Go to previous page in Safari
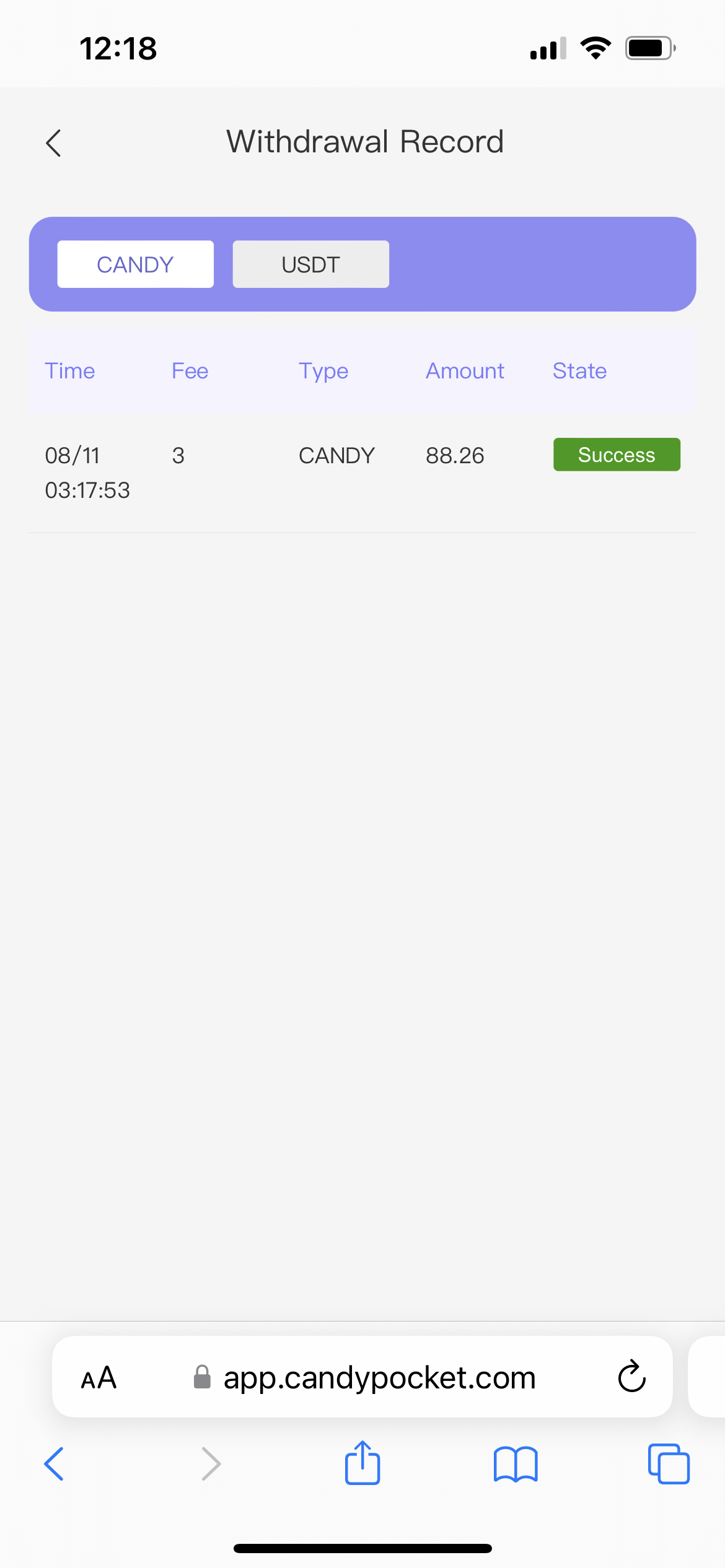This screenshot has width=725, height=1568. click(54, 1464)
